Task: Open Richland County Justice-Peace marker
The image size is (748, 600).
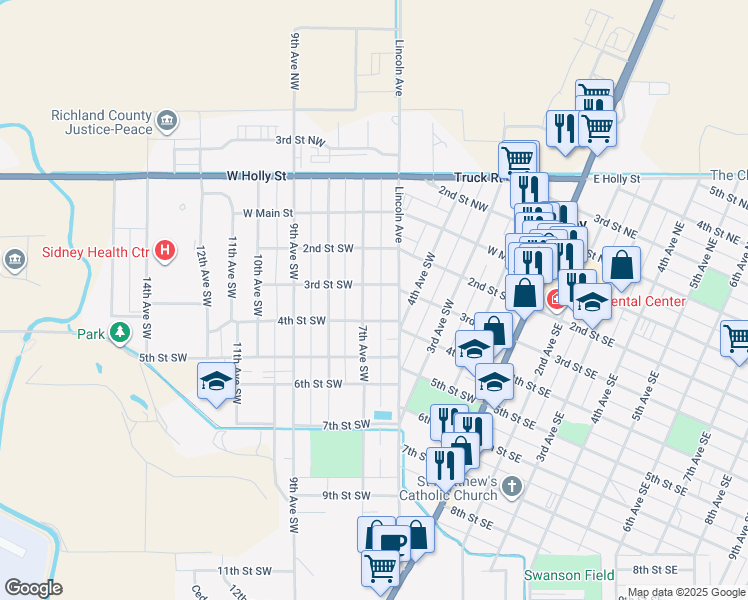Action: [x=166, y=121]
